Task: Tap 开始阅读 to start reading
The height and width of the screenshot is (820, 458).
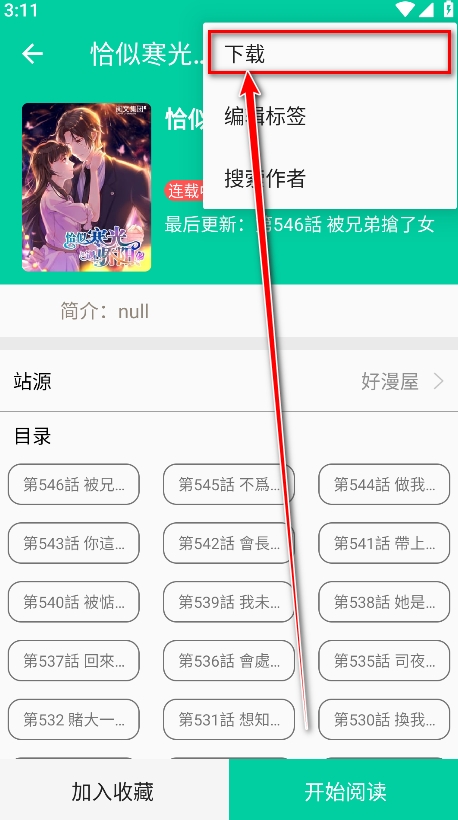Action: [x=344, y=790]
